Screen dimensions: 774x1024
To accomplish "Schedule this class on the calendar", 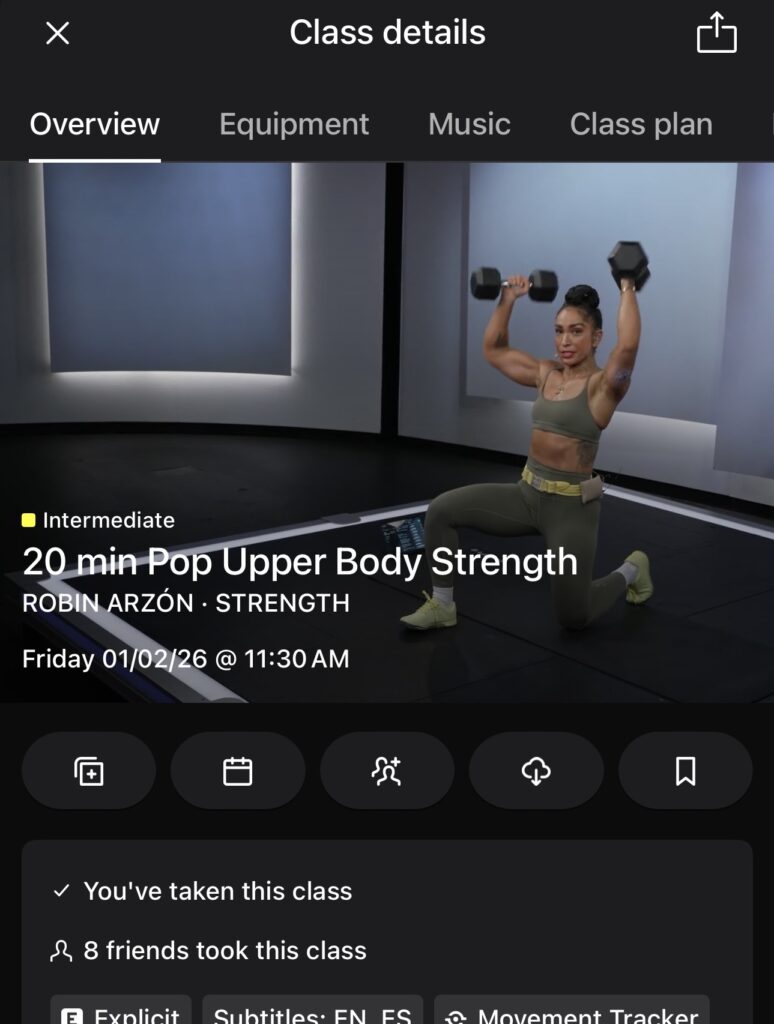I will point(238,771).
